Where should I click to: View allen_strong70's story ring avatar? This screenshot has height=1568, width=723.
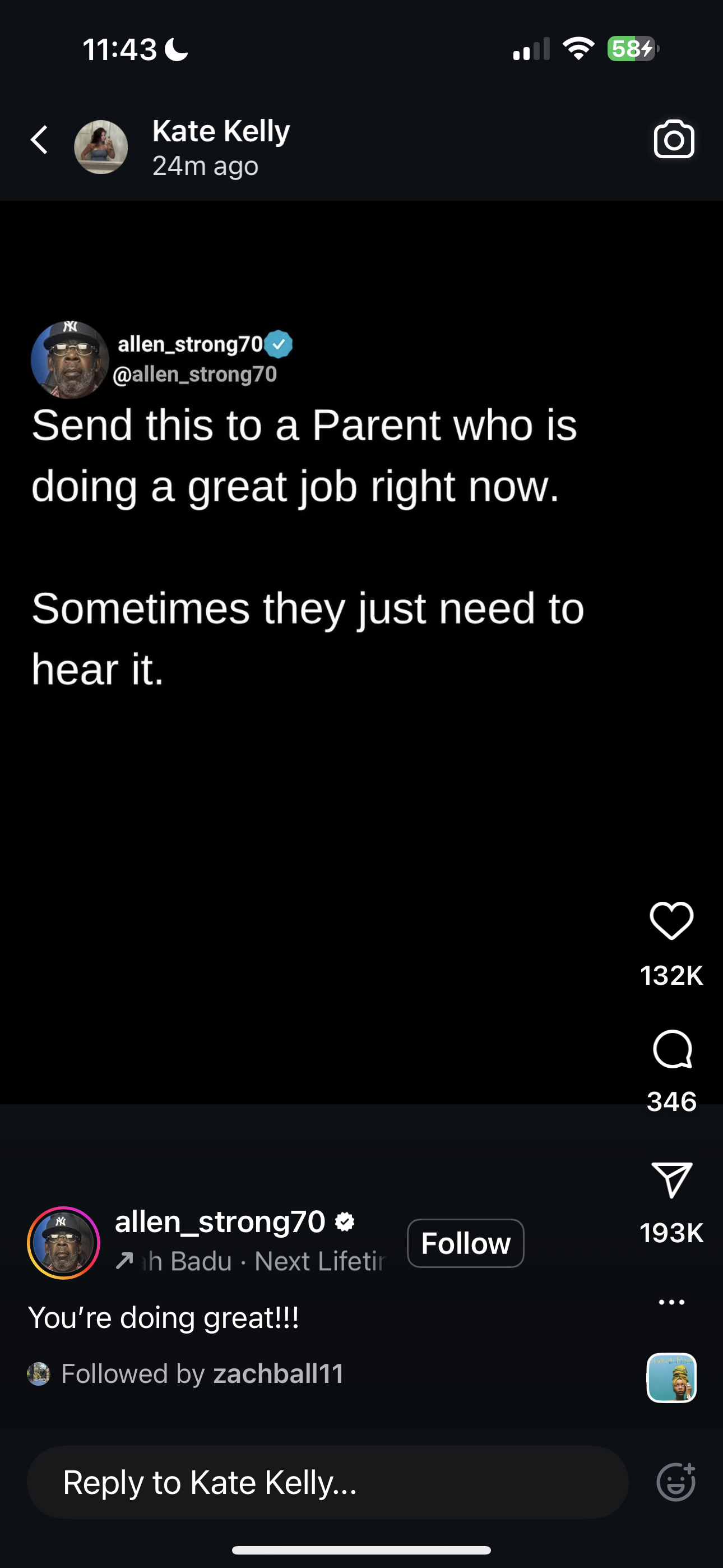pos(63,1243)
